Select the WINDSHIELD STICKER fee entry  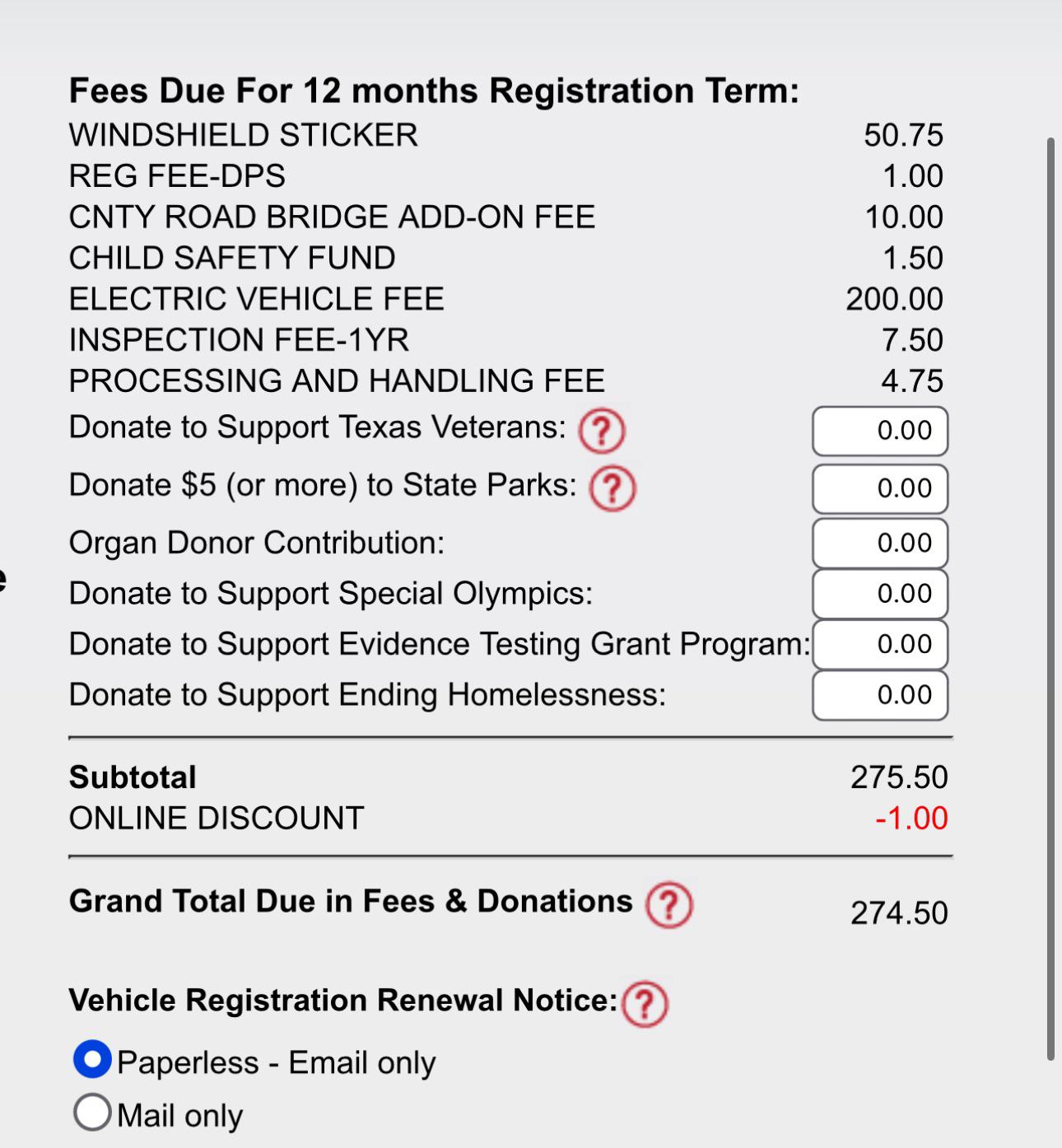pyautogui.click(x=244, y=134)
